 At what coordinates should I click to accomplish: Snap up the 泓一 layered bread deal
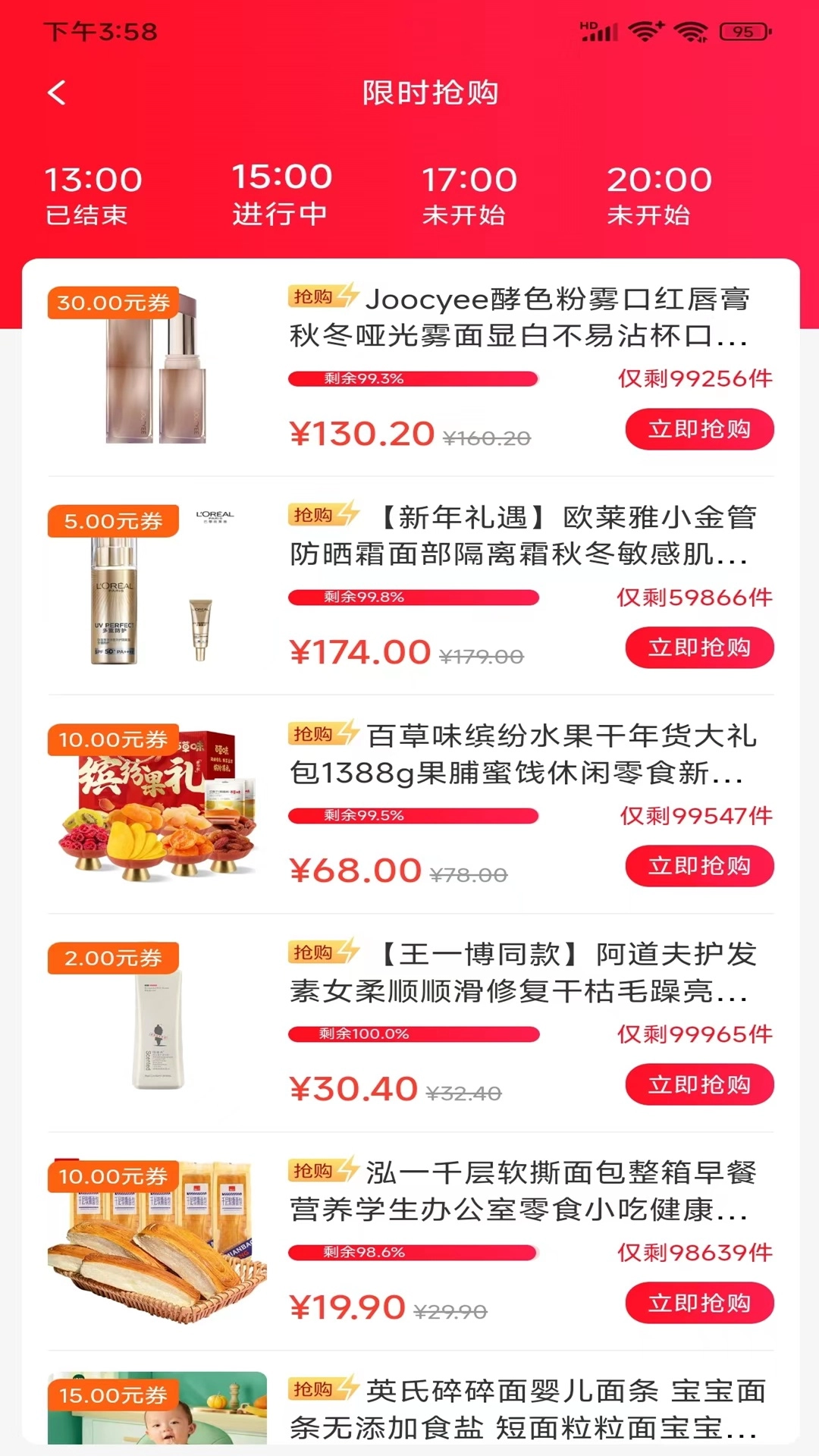[x=698, y=1303]
